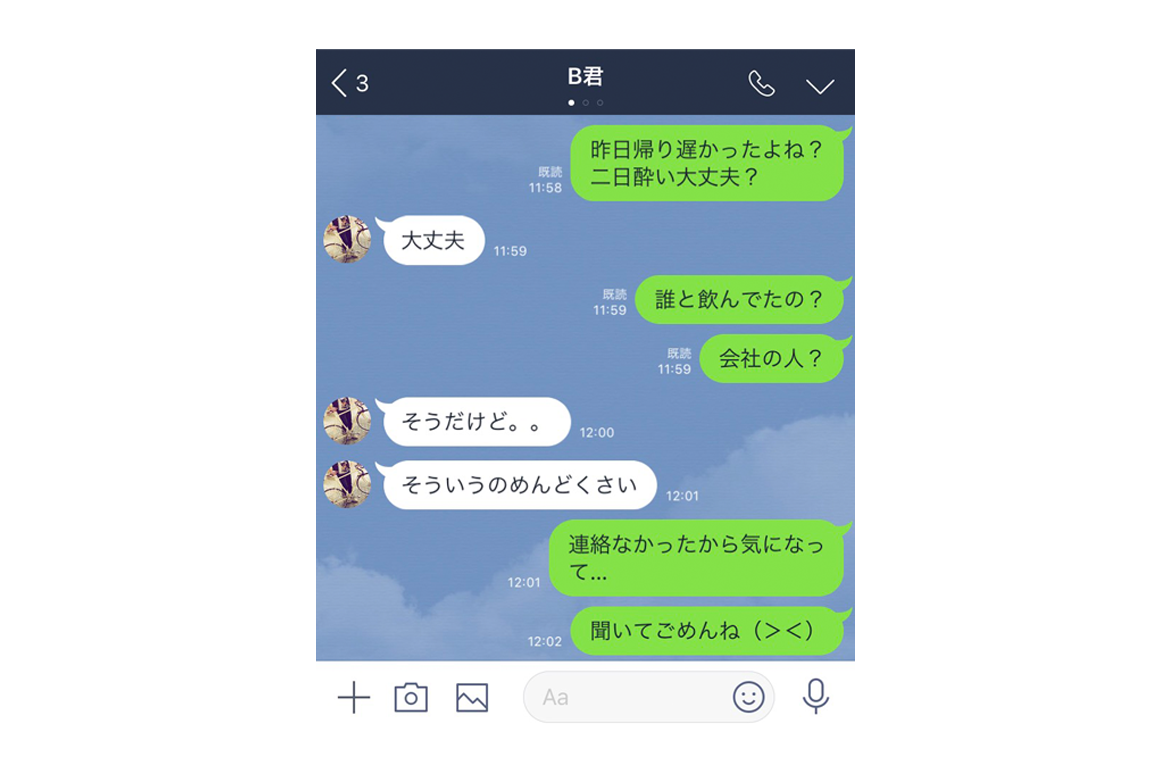Screen dimensions: 1170x780
Task: Start a voice call with B君
Action: tap(761, 84)
